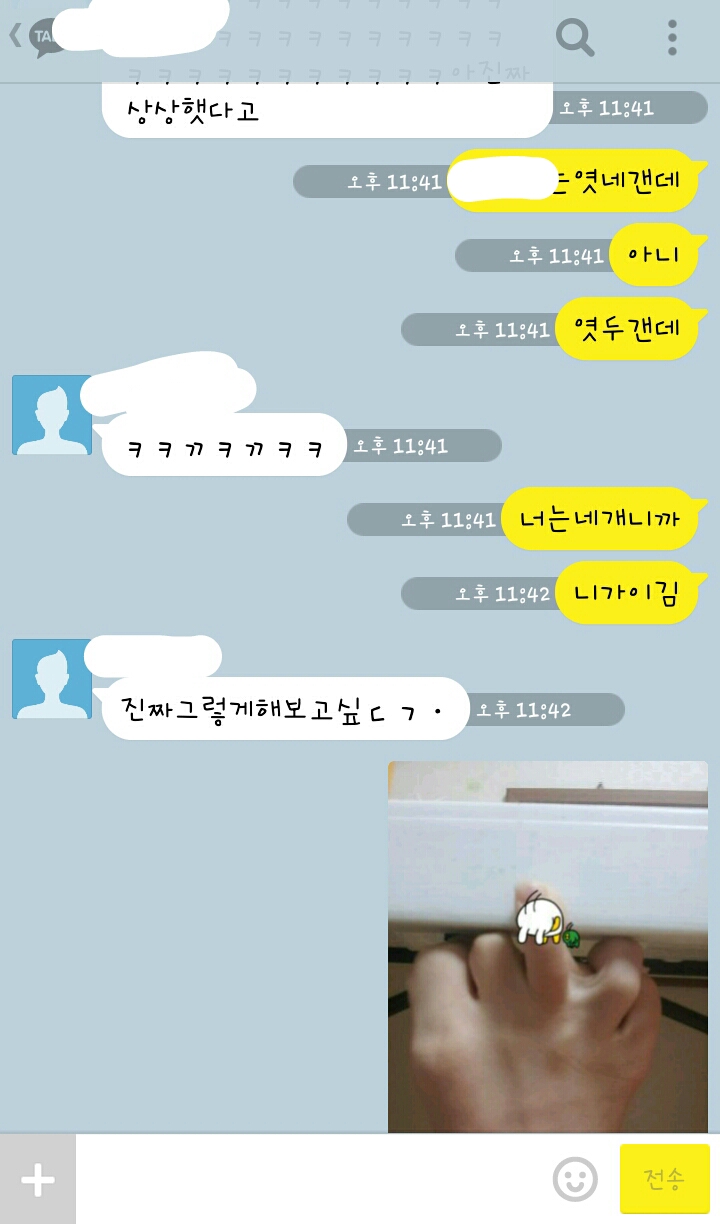The height and width of the screenshot is (1224, 720).
Task: Tap the "아니" yellow message
Action: click(656, 253)
